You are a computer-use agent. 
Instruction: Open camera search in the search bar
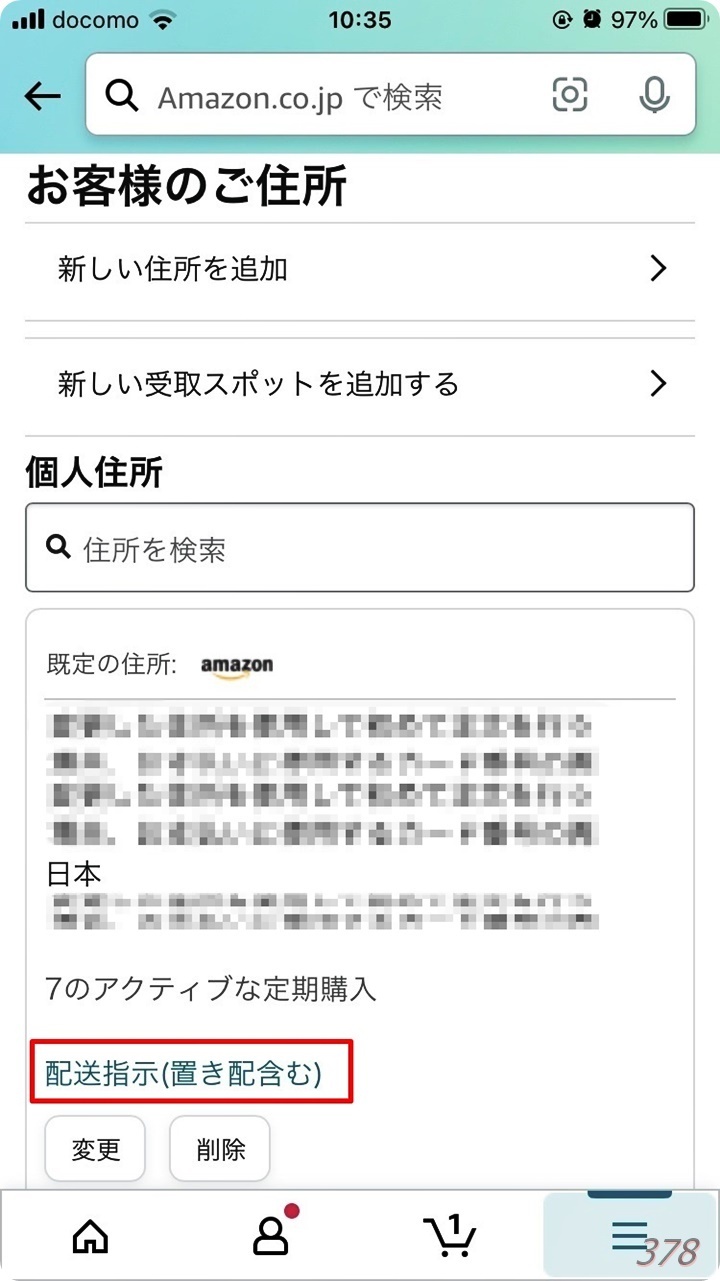[570, 96]
